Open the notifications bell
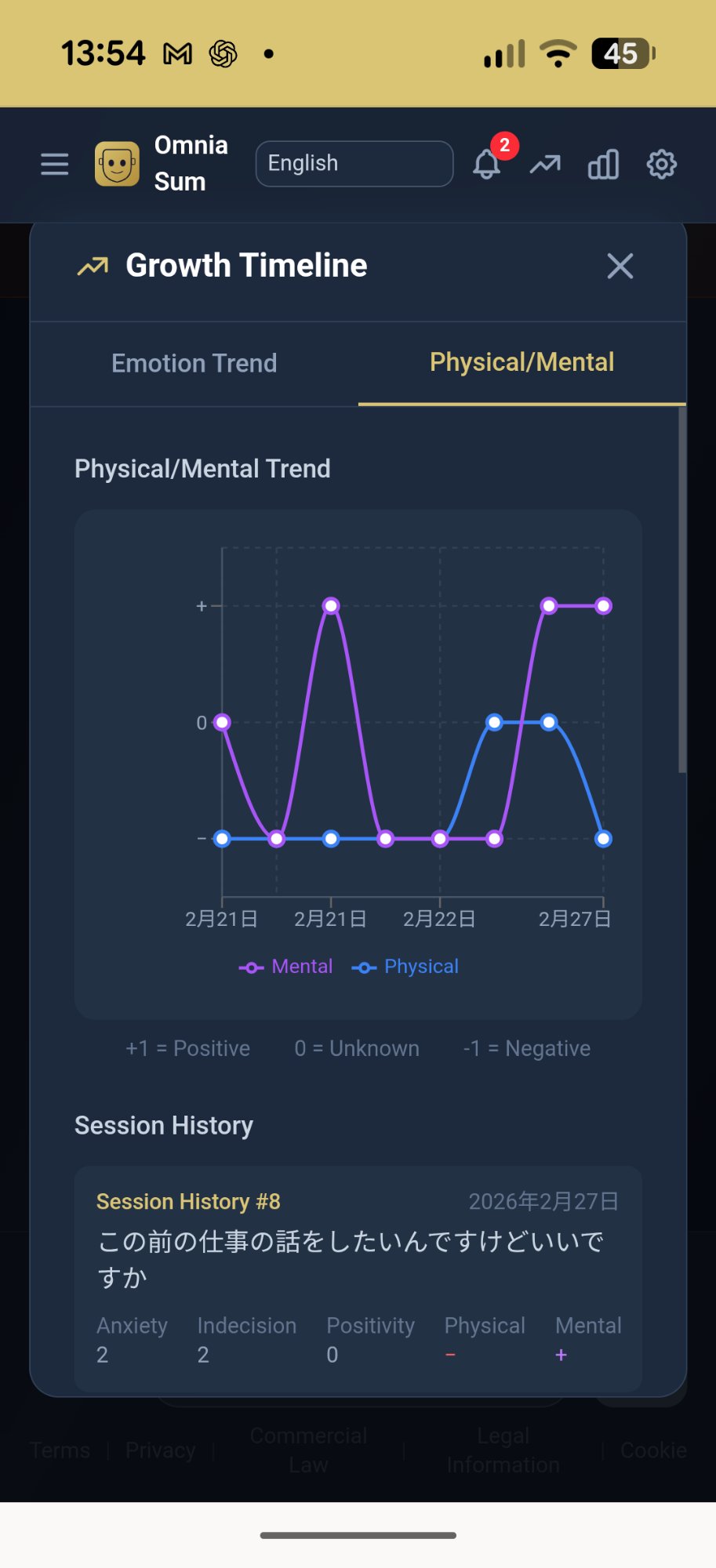The image size is (716, 1568). (487, 165)
